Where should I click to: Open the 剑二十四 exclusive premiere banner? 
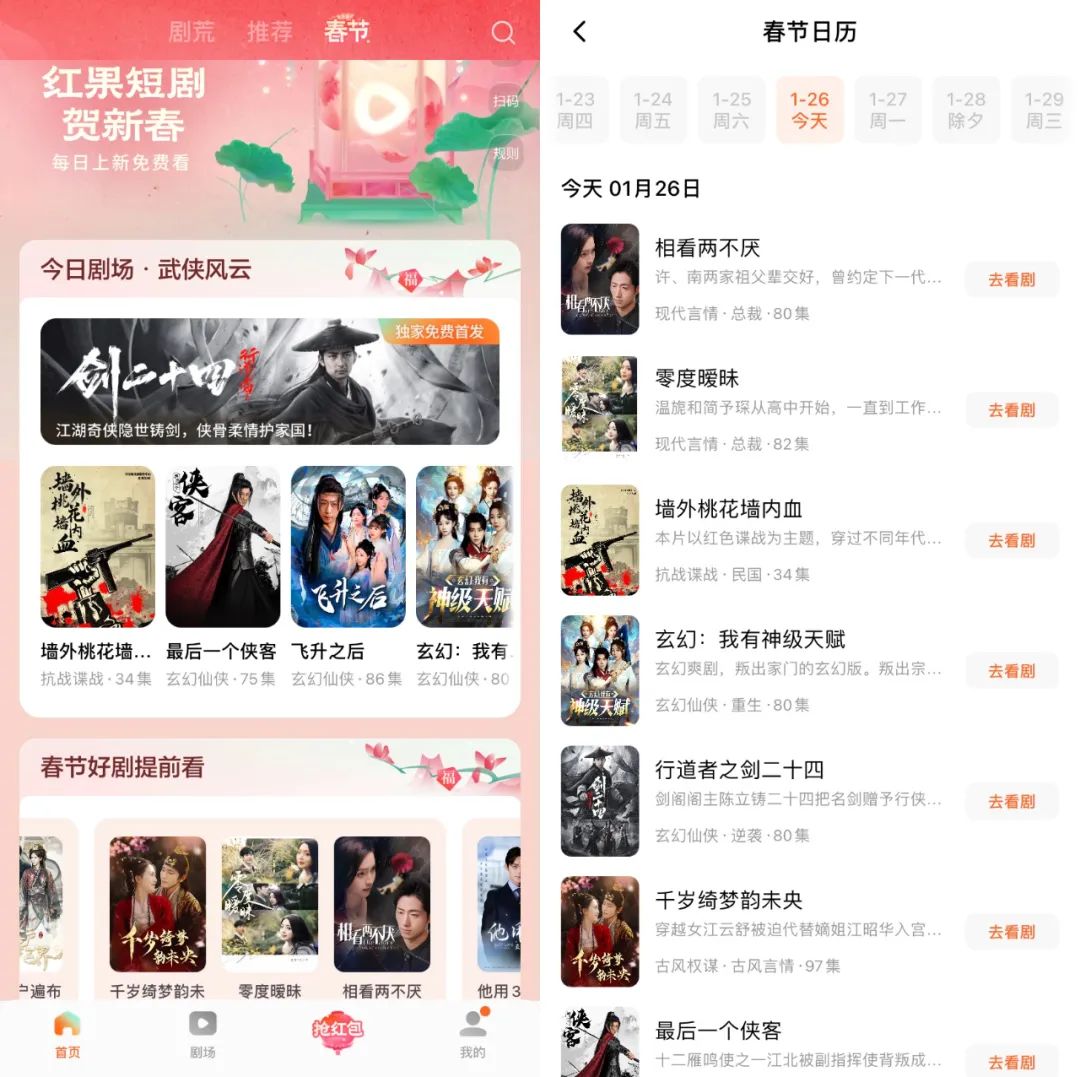tap(269, 381)
